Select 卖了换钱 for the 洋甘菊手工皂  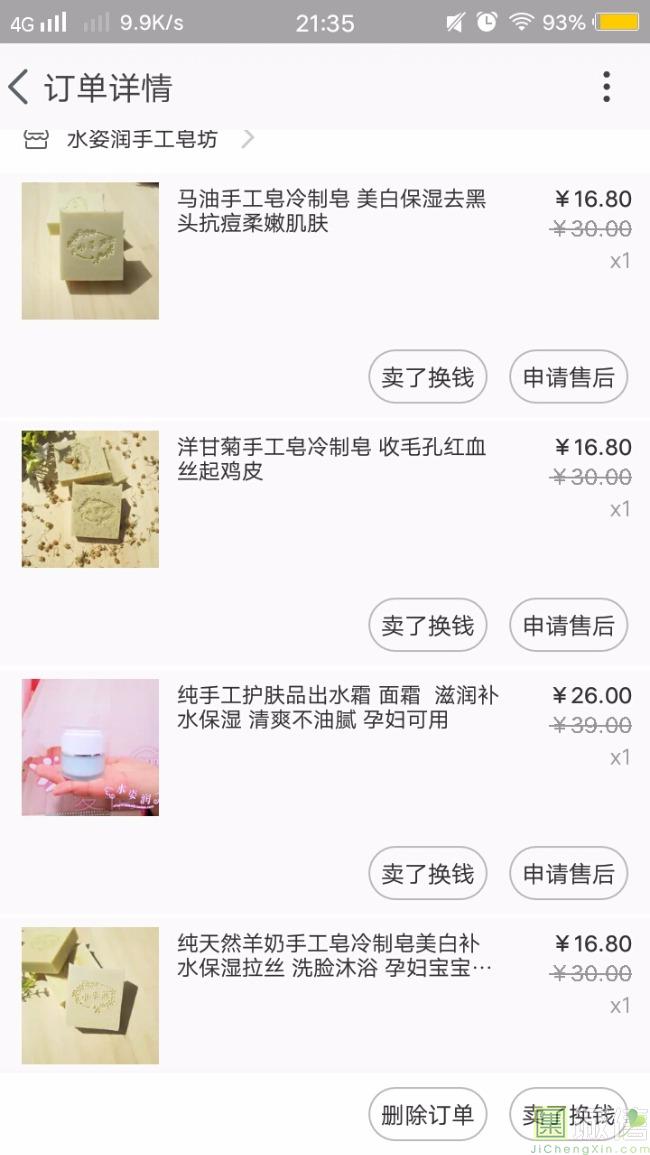(x=427, y=625)
